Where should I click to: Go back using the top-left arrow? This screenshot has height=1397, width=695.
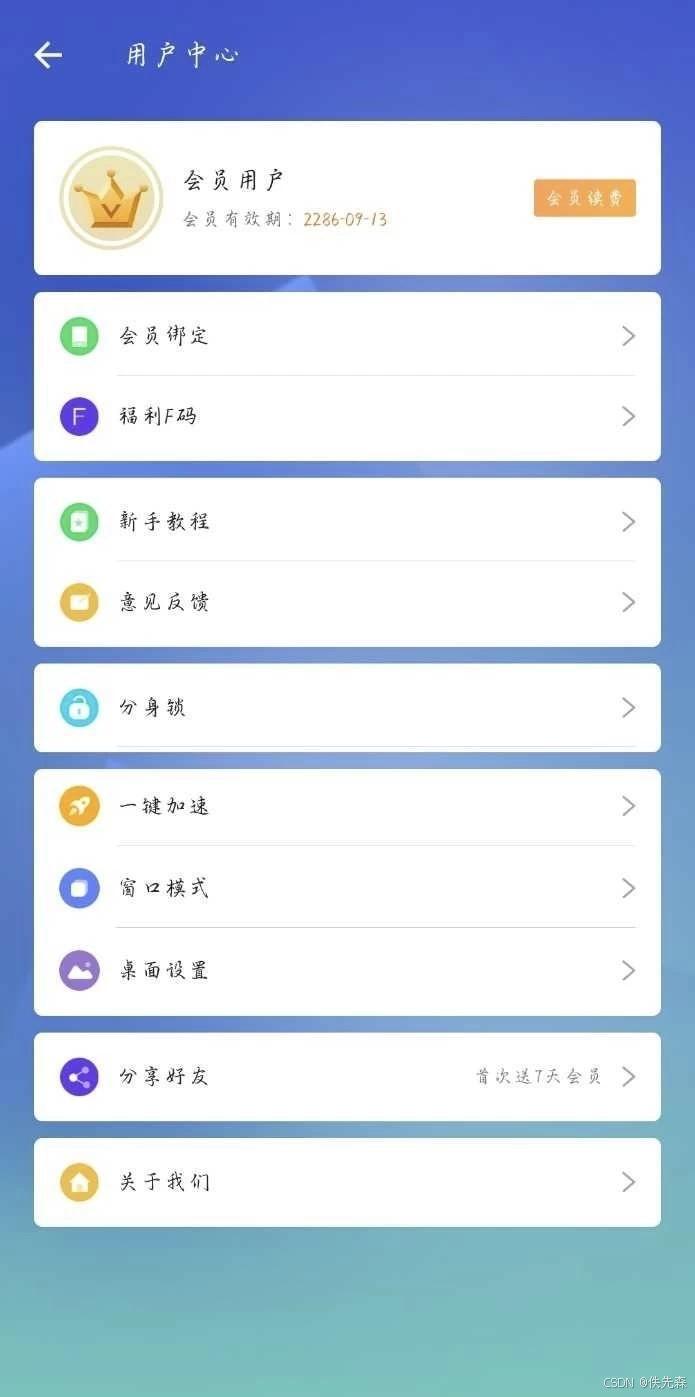(x=48, y=55)
